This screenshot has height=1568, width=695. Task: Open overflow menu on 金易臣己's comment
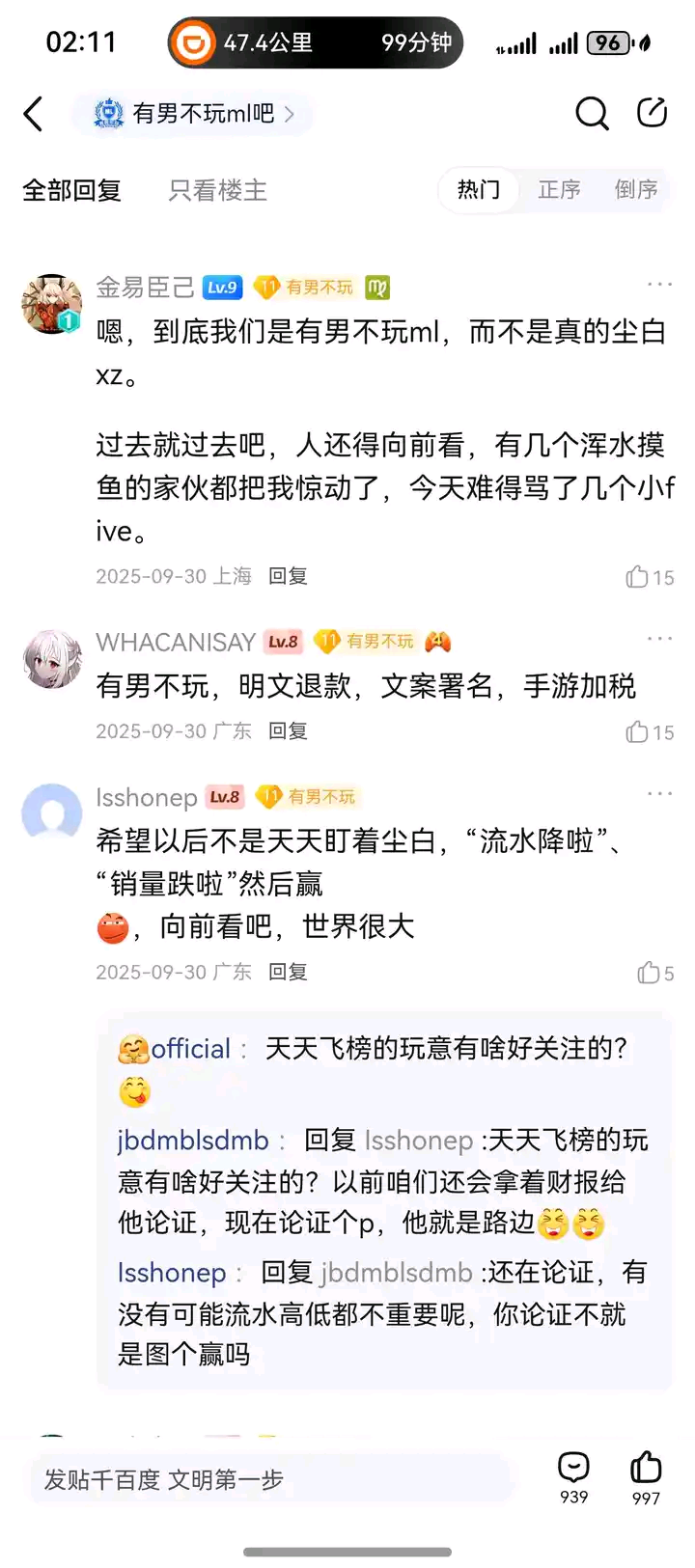coord(659,284)
